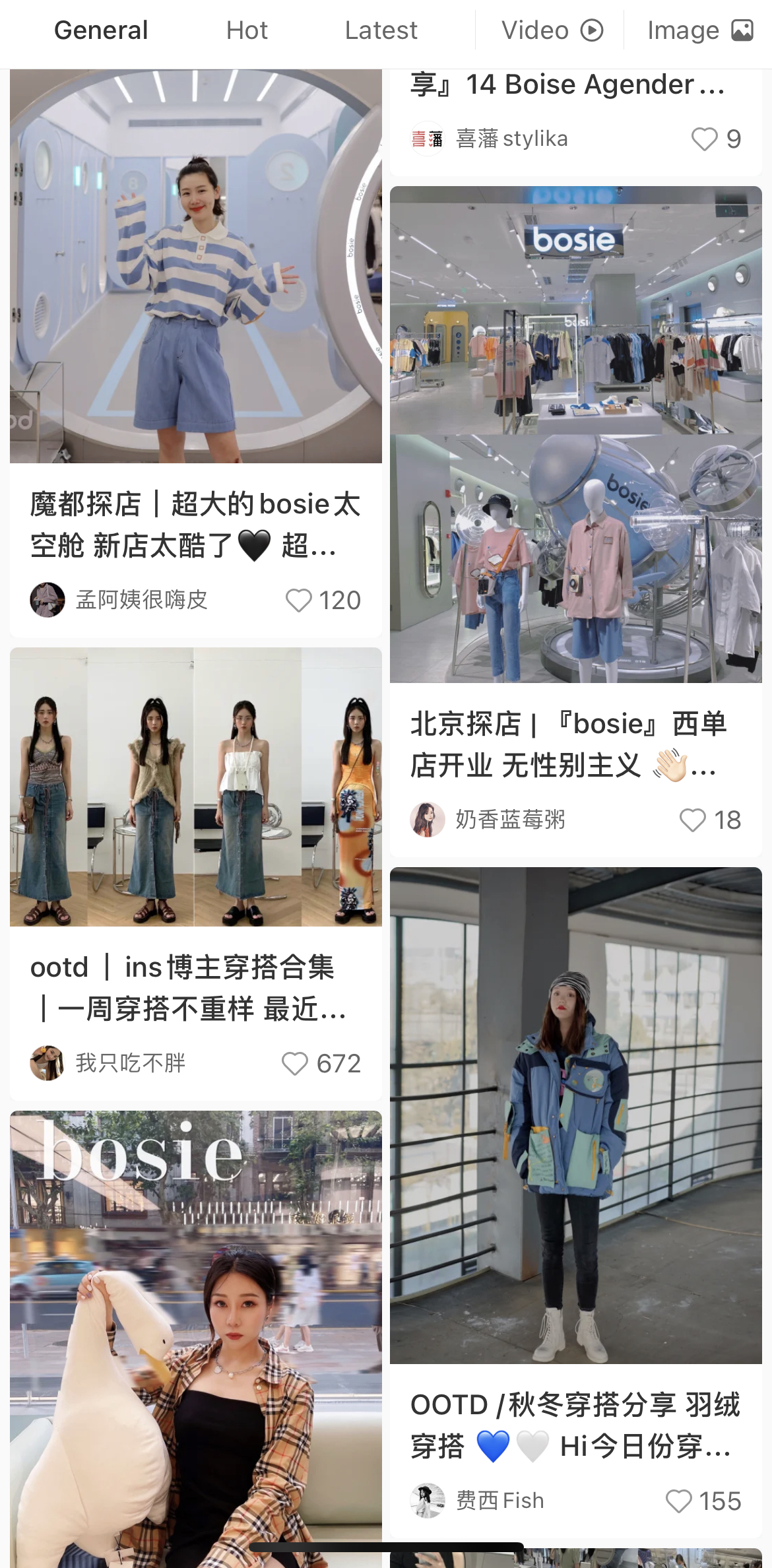This screenshot has width=772, height=1568.
Task: Open the bosie 西单店 store post
Action: coord(575,434)
